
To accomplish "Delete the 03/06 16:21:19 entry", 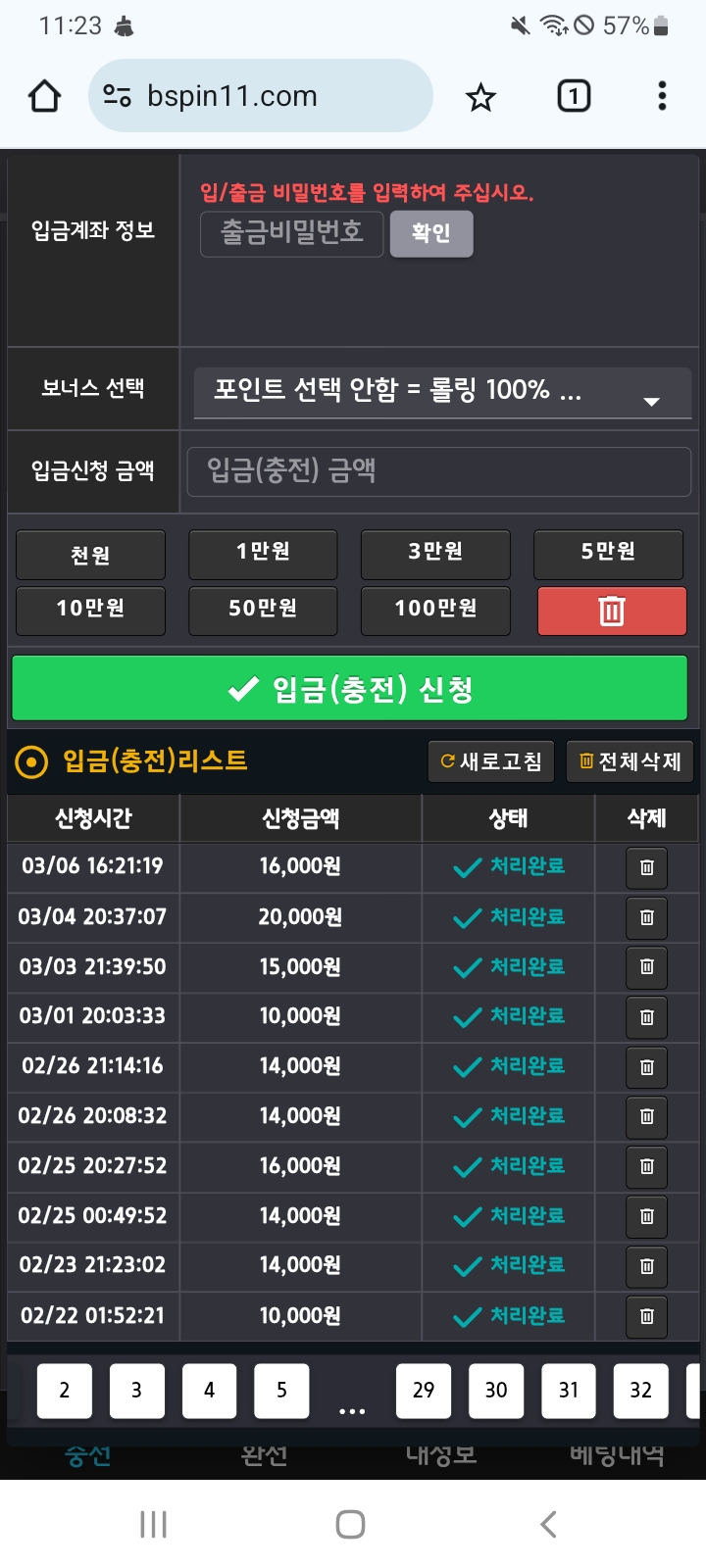I will coord(646,867).
